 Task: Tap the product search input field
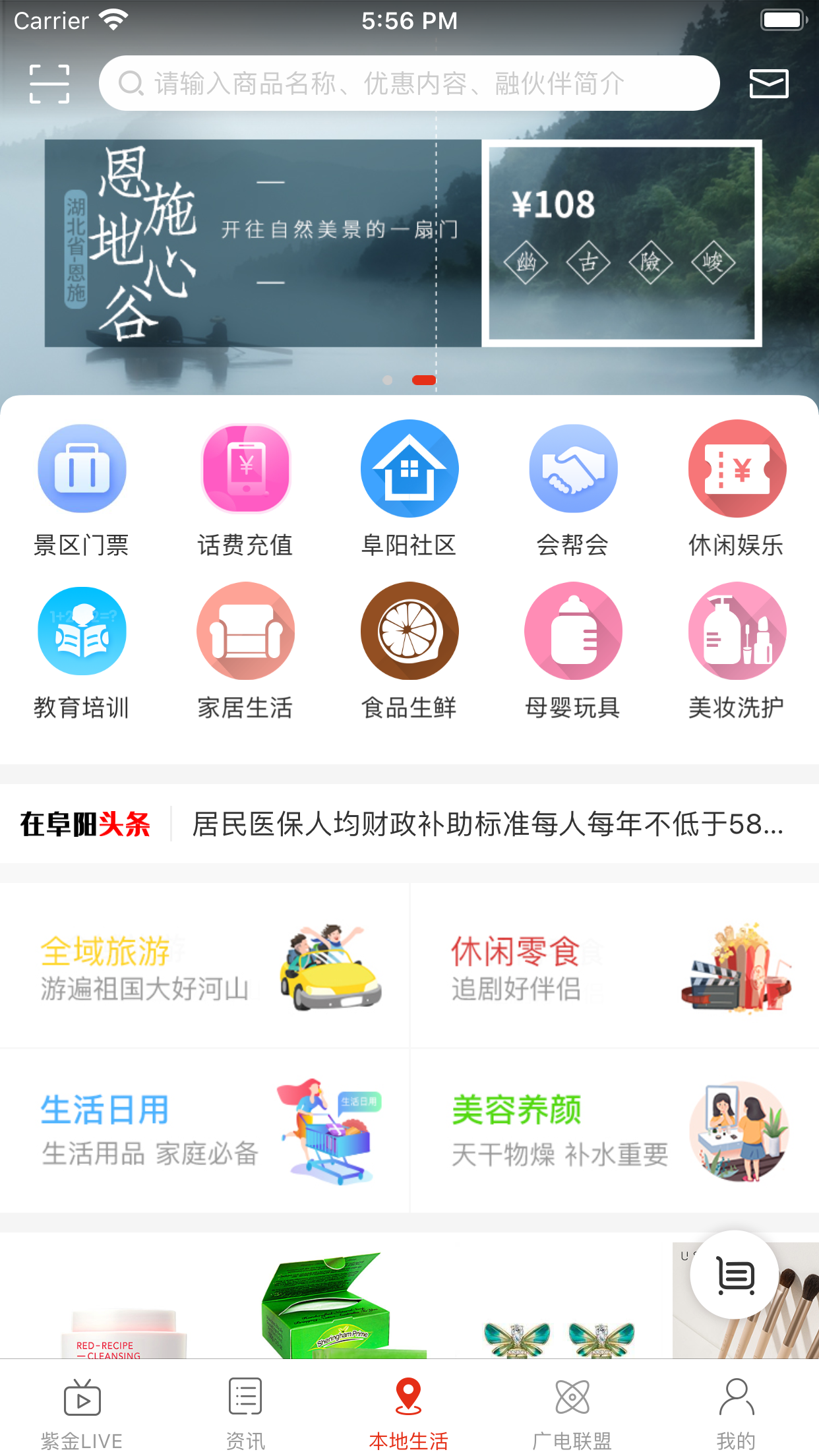point(409,83)
